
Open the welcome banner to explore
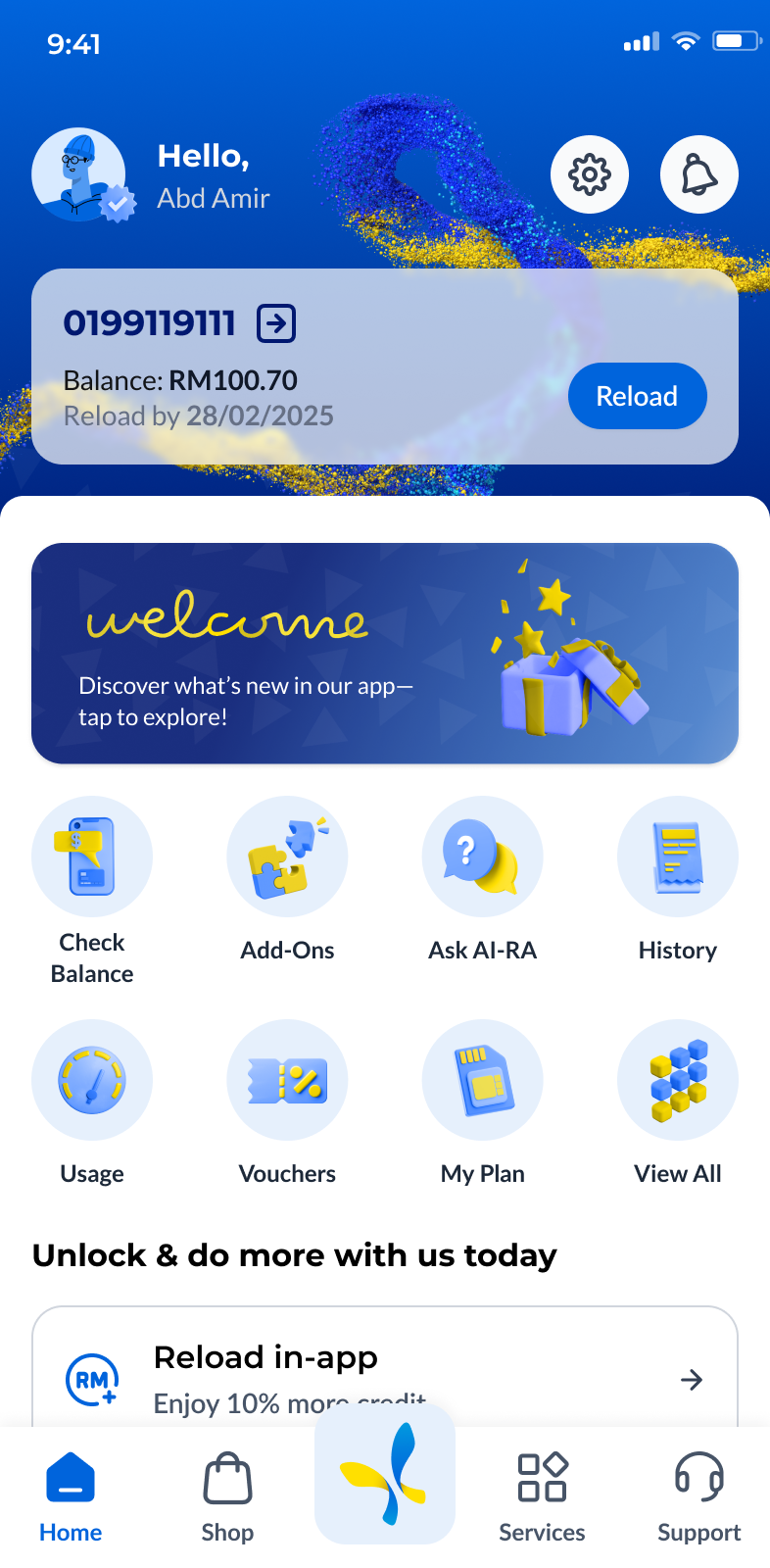point(384,653)
